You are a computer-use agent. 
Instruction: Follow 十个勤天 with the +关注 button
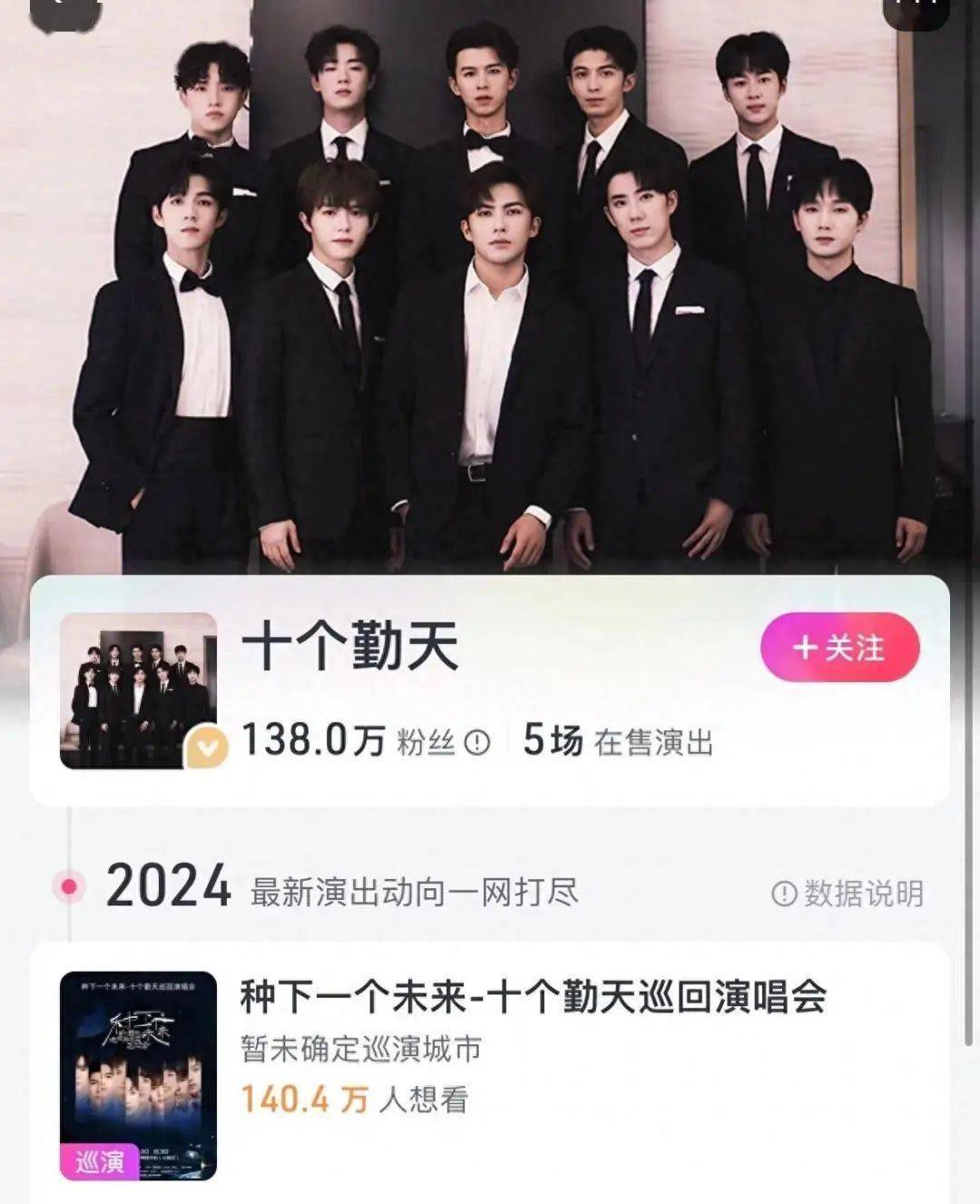tap(839, 647)
